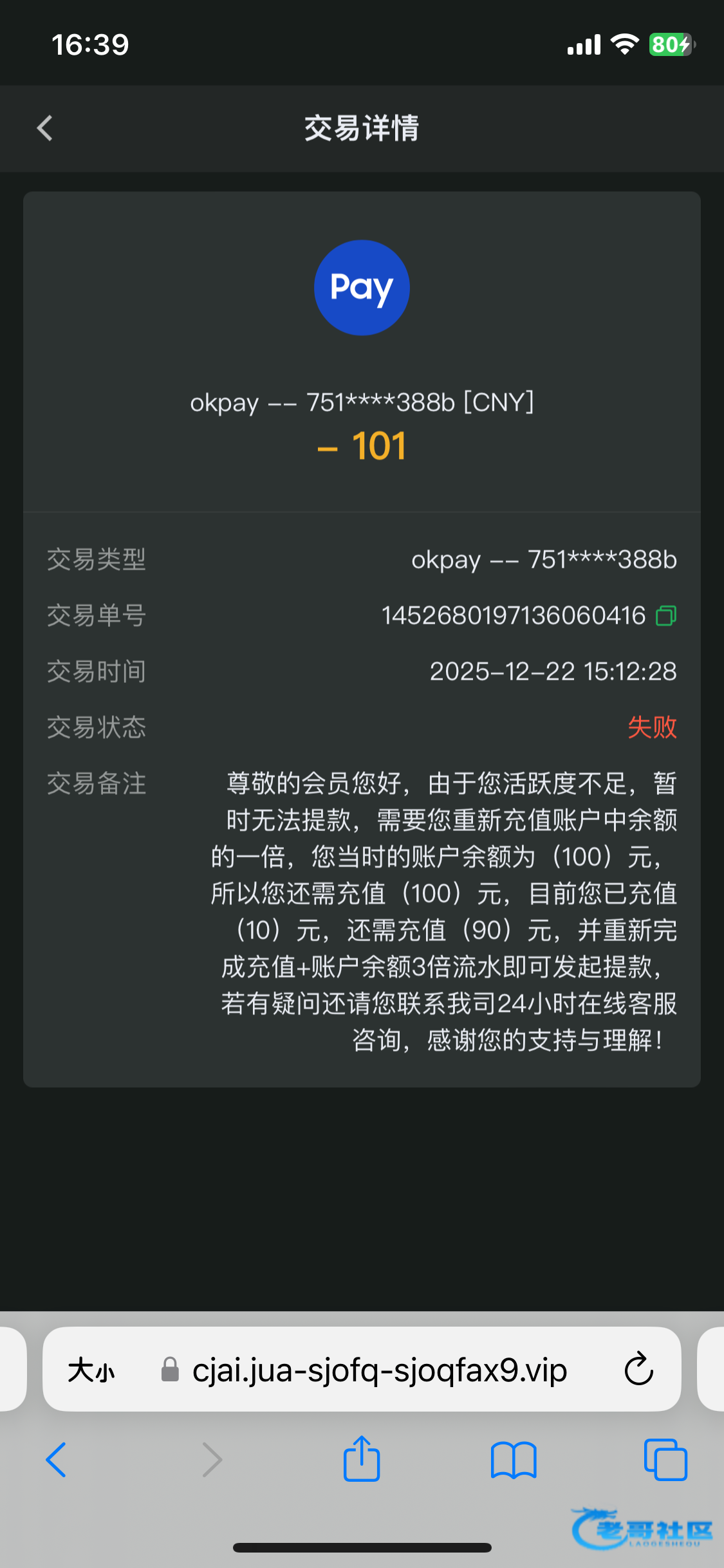The height and width of the screenshot is (1568, 724).
Task: Go back from the 交易详情 page
Action: [45, 128]
